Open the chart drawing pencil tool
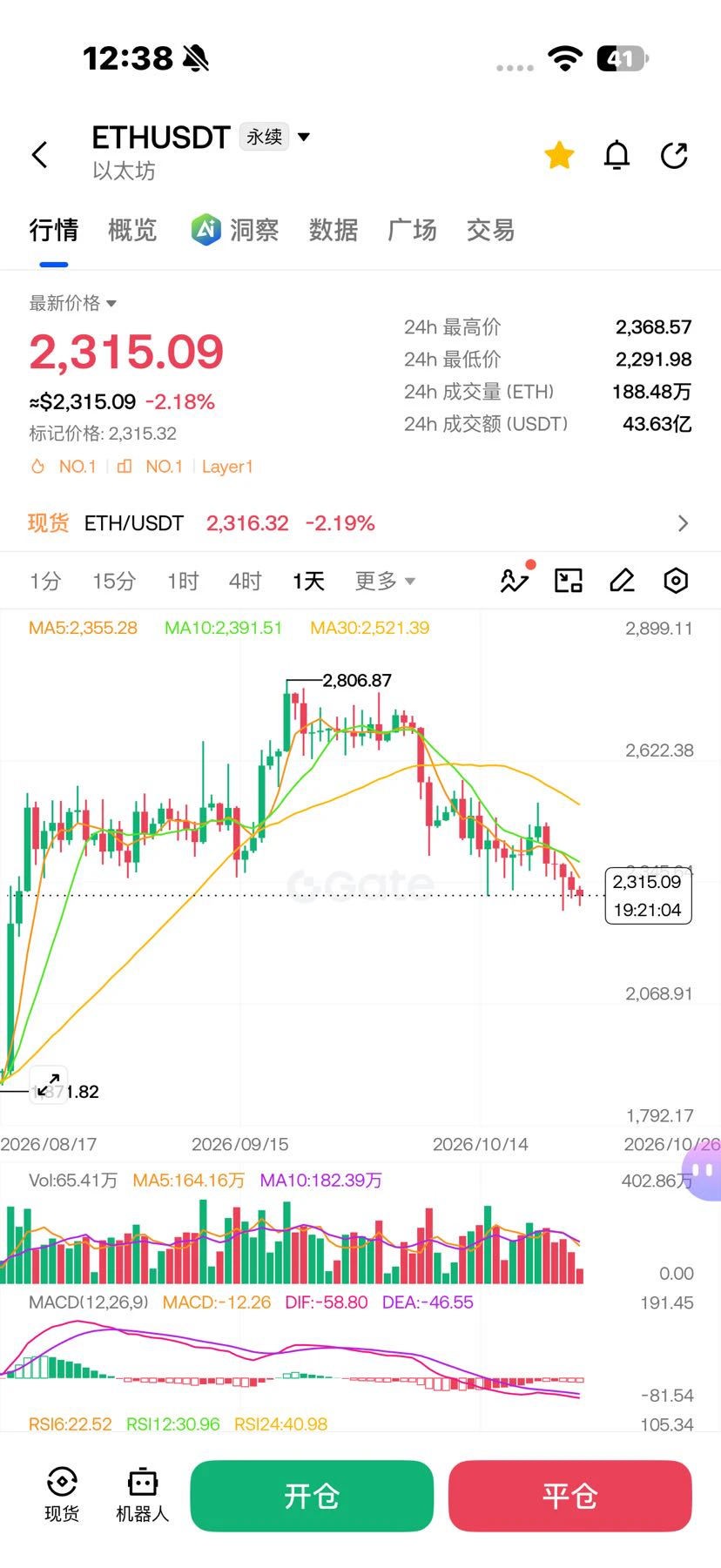The image size is (721, 1568). [x=622, y=581]
